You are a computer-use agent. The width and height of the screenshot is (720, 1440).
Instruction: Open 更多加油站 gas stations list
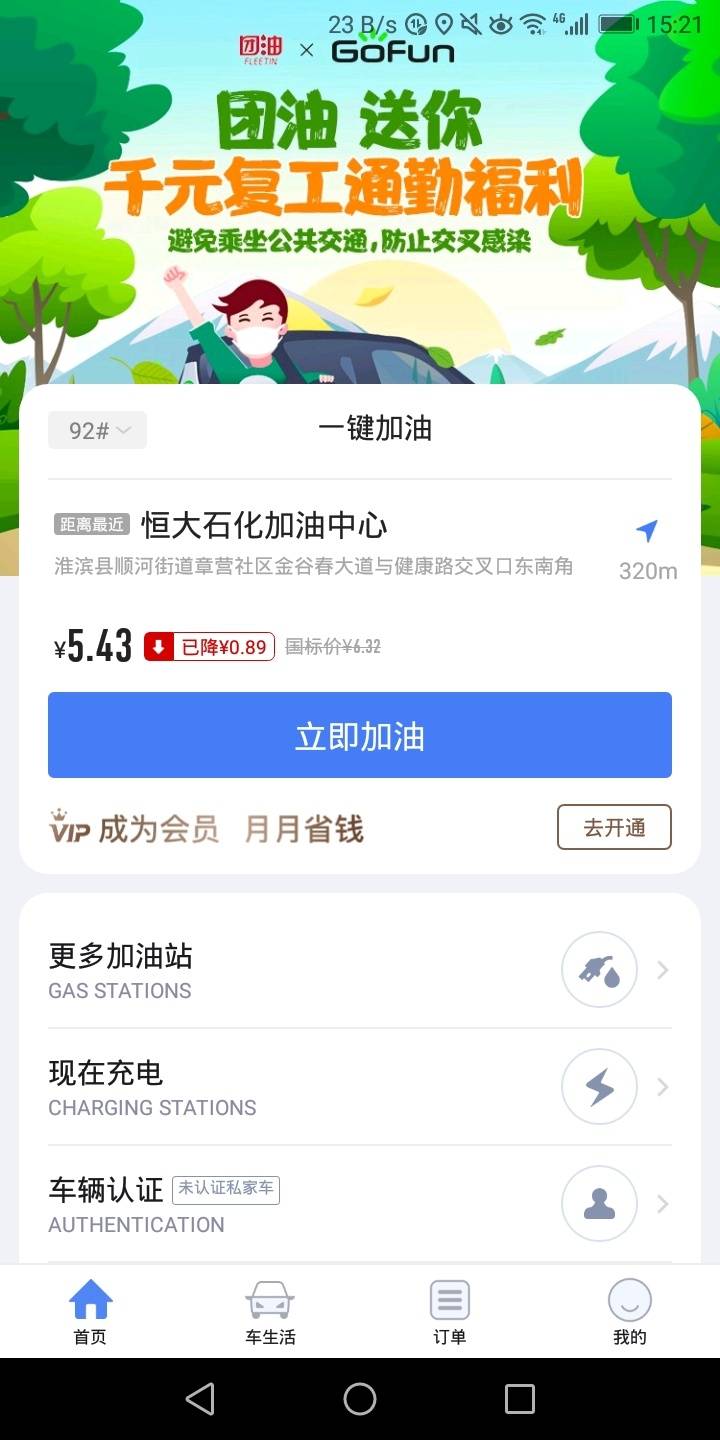pyautogui.click(x=360, y=970)
